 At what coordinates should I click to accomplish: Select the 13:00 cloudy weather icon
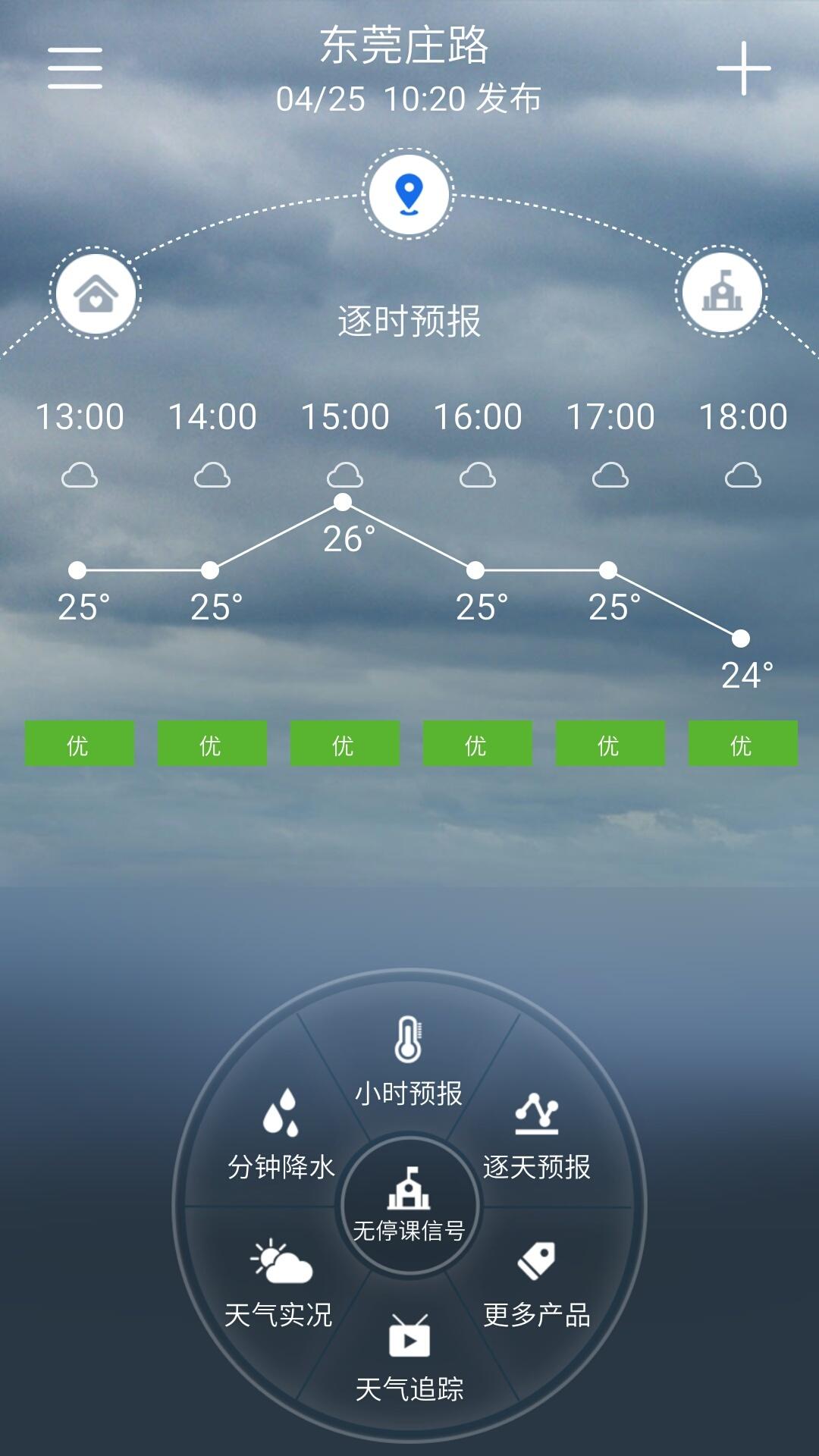[x=79, y=476]
